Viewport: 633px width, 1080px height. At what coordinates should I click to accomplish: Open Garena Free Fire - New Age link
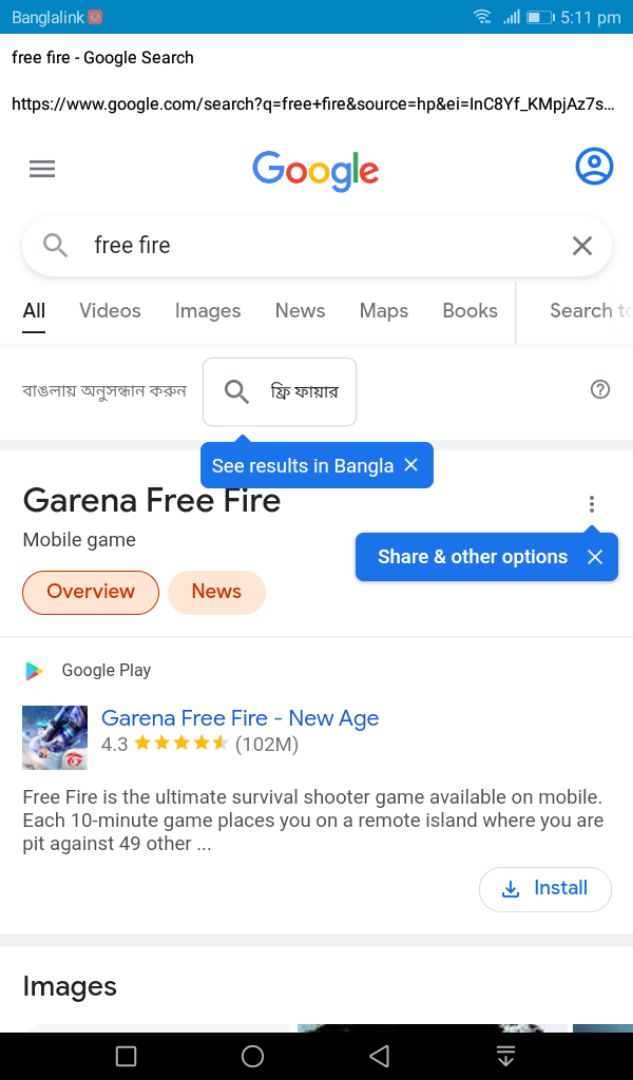pos(240,718)
